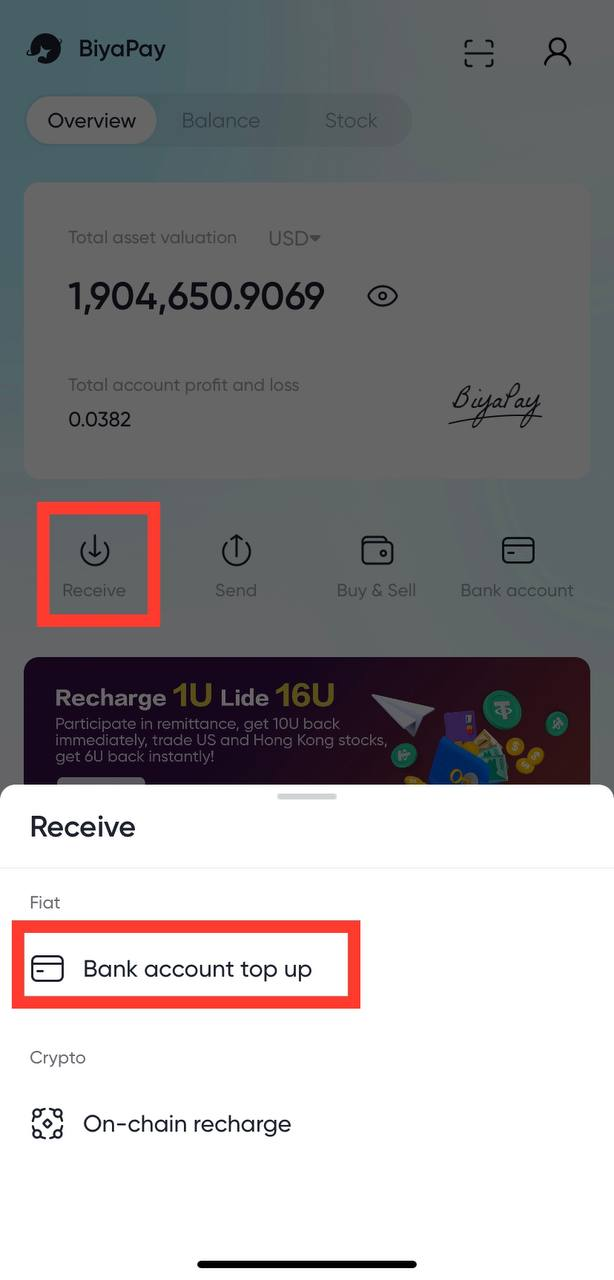Switch to the Stock tab
The width and height of the screenshot is (614, 1280).
(350, 121)
